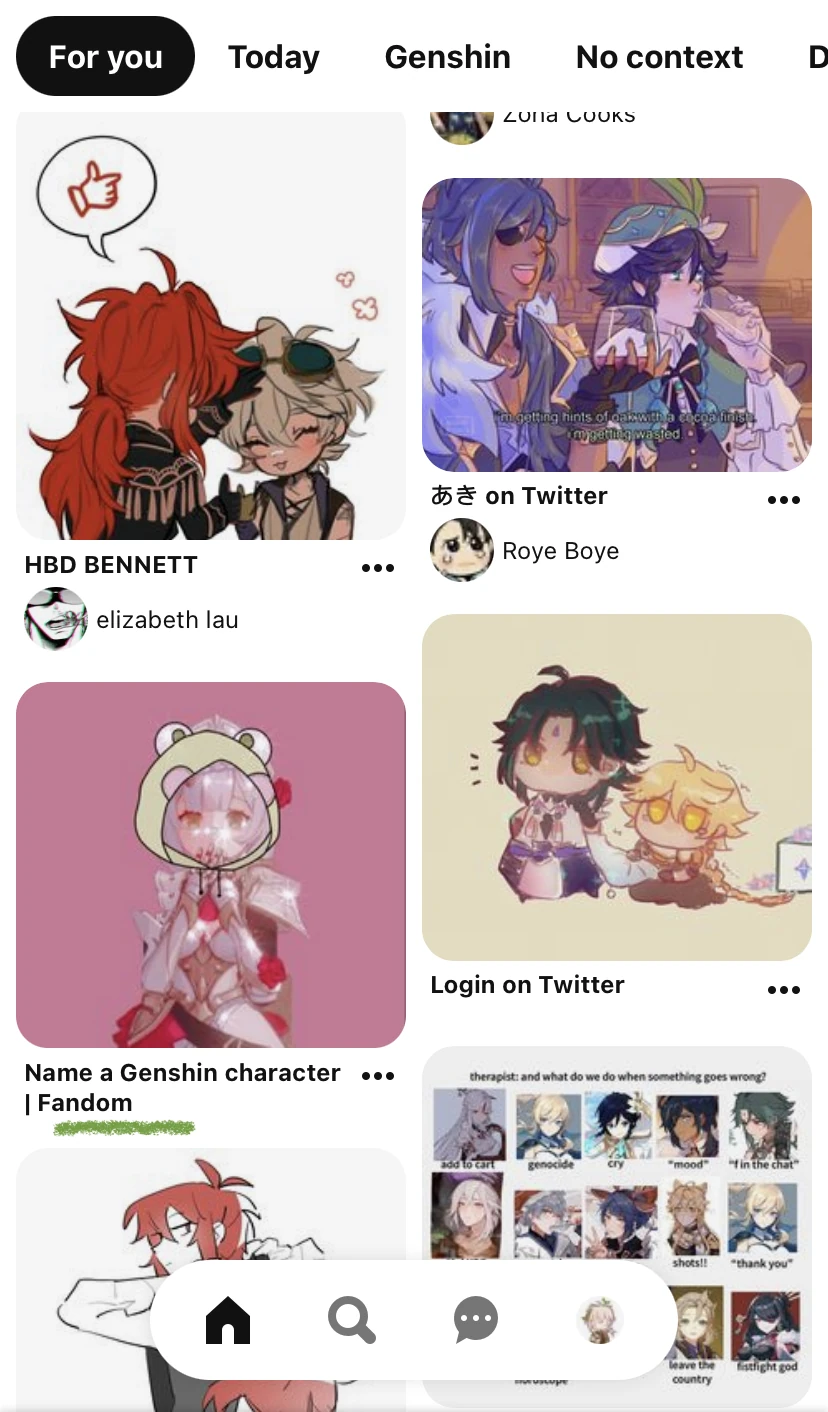
Task: Open your profile from the bottom bar
Action: [x=599, y=1320]
